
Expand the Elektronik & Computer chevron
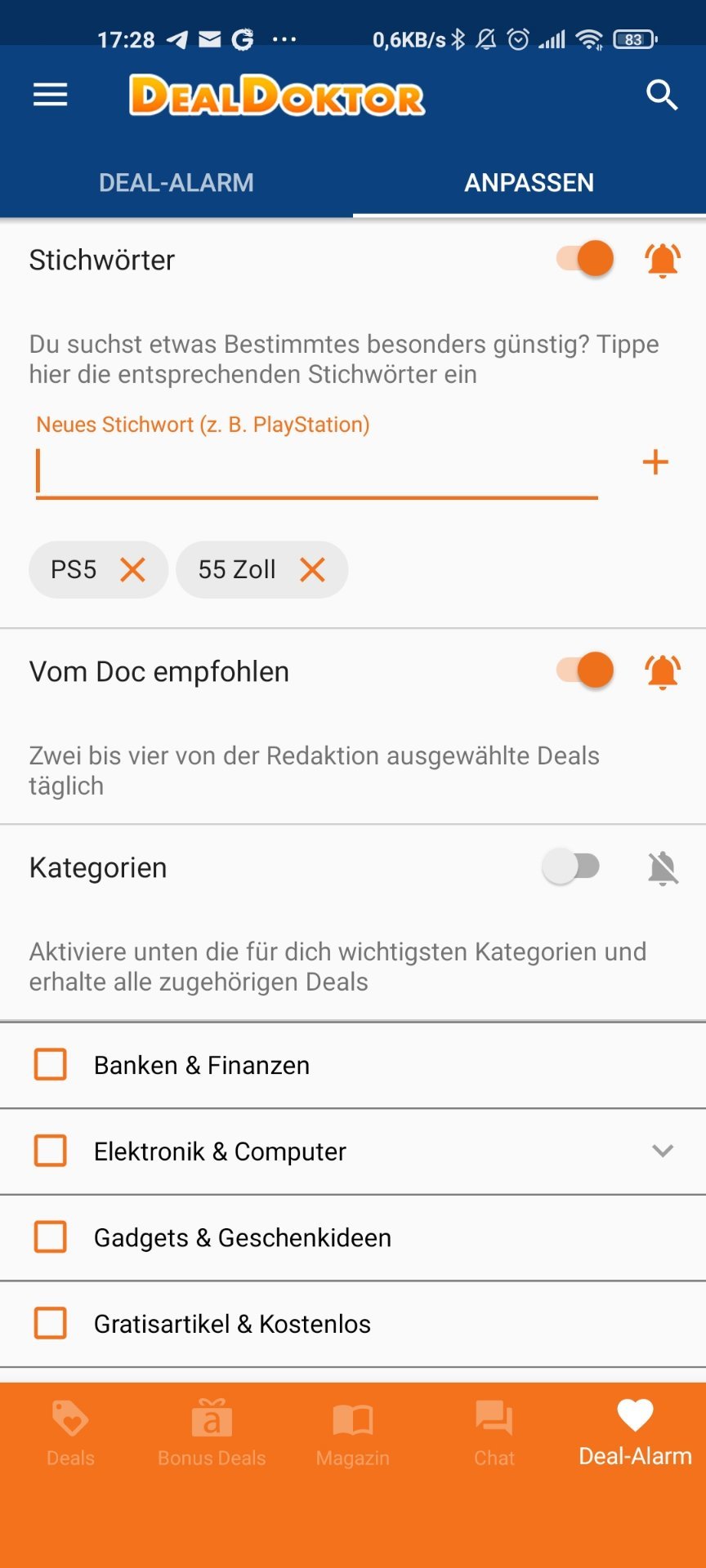[663, 1151]
